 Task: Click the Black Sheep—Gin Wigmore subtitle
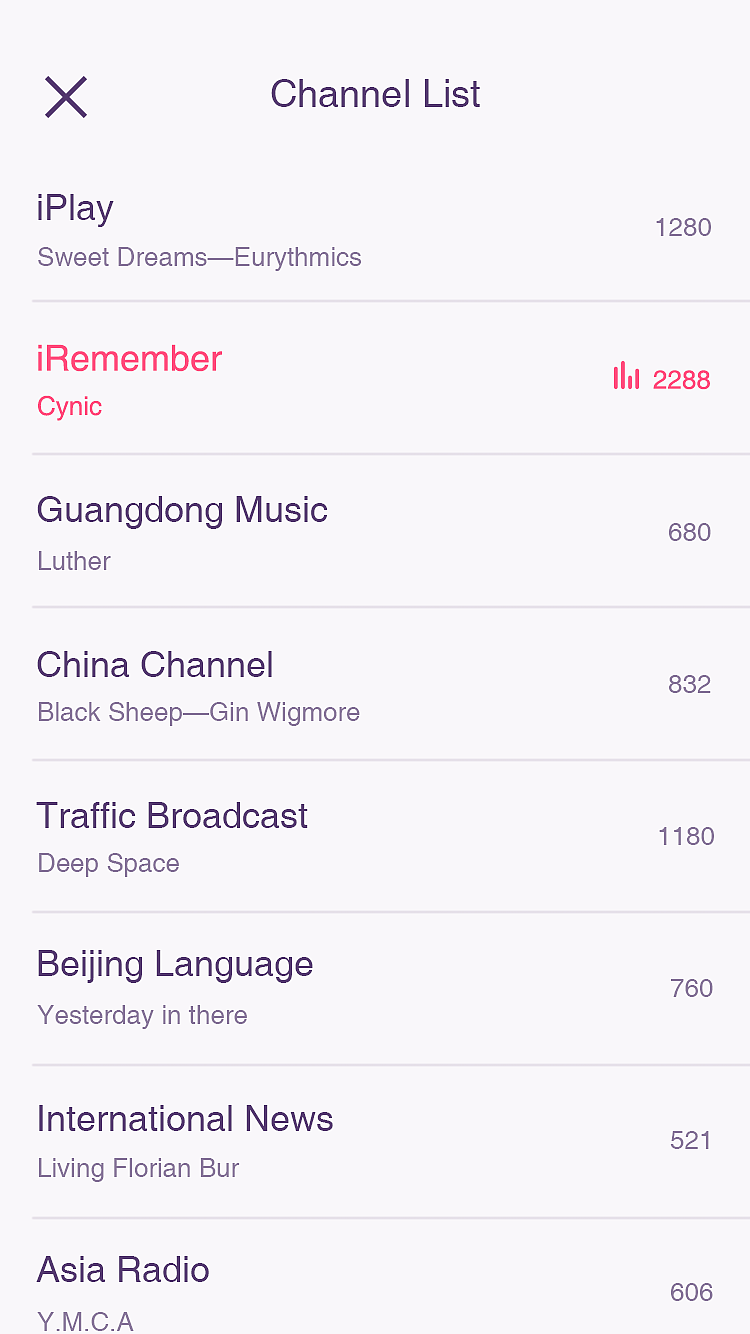point(198,712)
